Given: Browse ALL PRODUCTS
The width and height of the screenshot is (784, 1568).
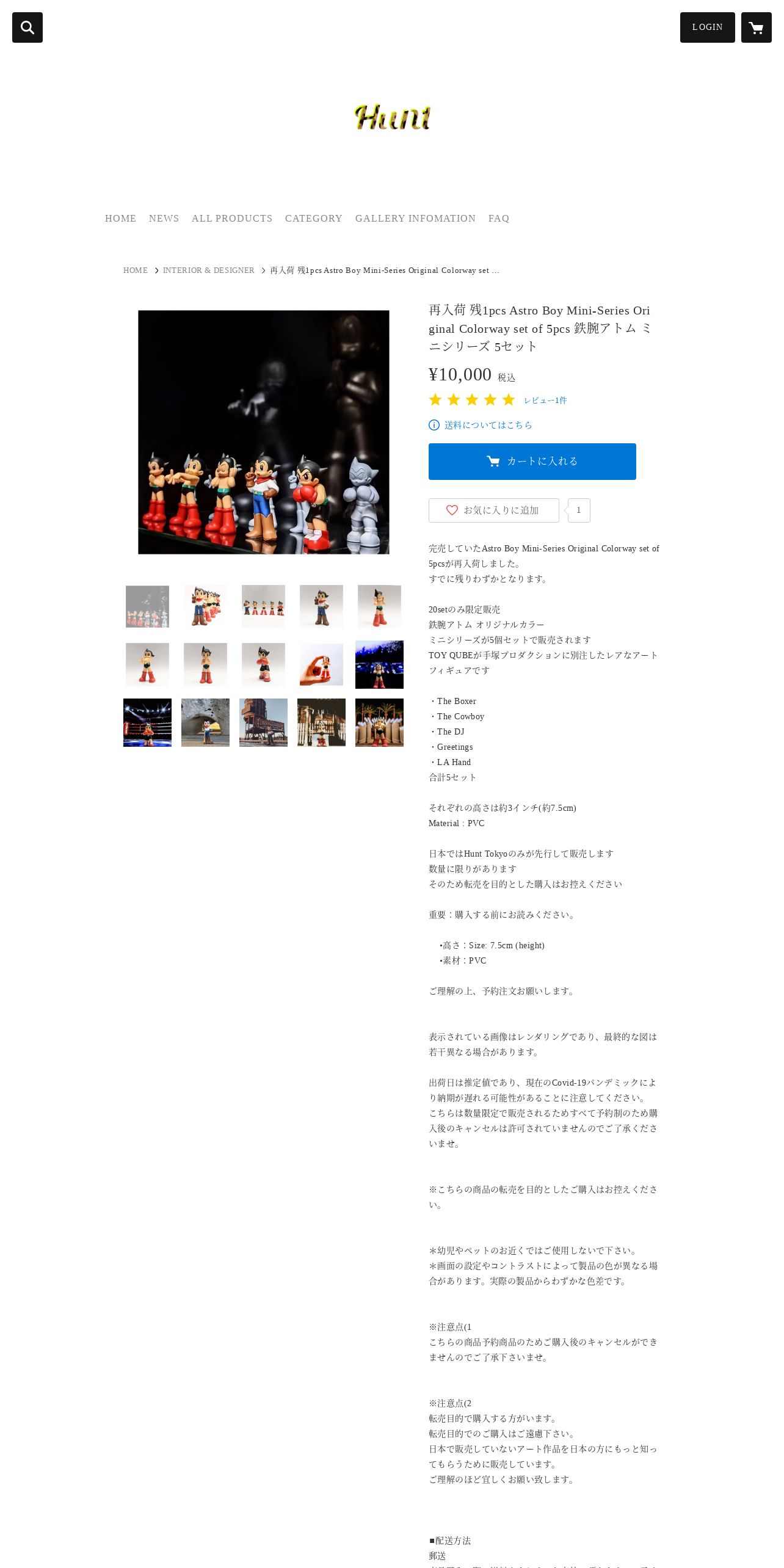Looking at the screenshot, I should (x=232, y=219).
